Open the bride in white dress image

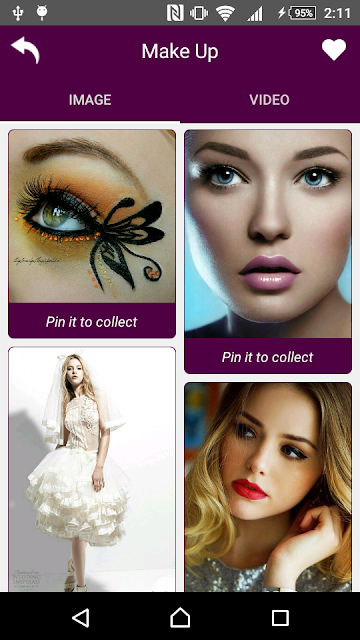[92, 469]
